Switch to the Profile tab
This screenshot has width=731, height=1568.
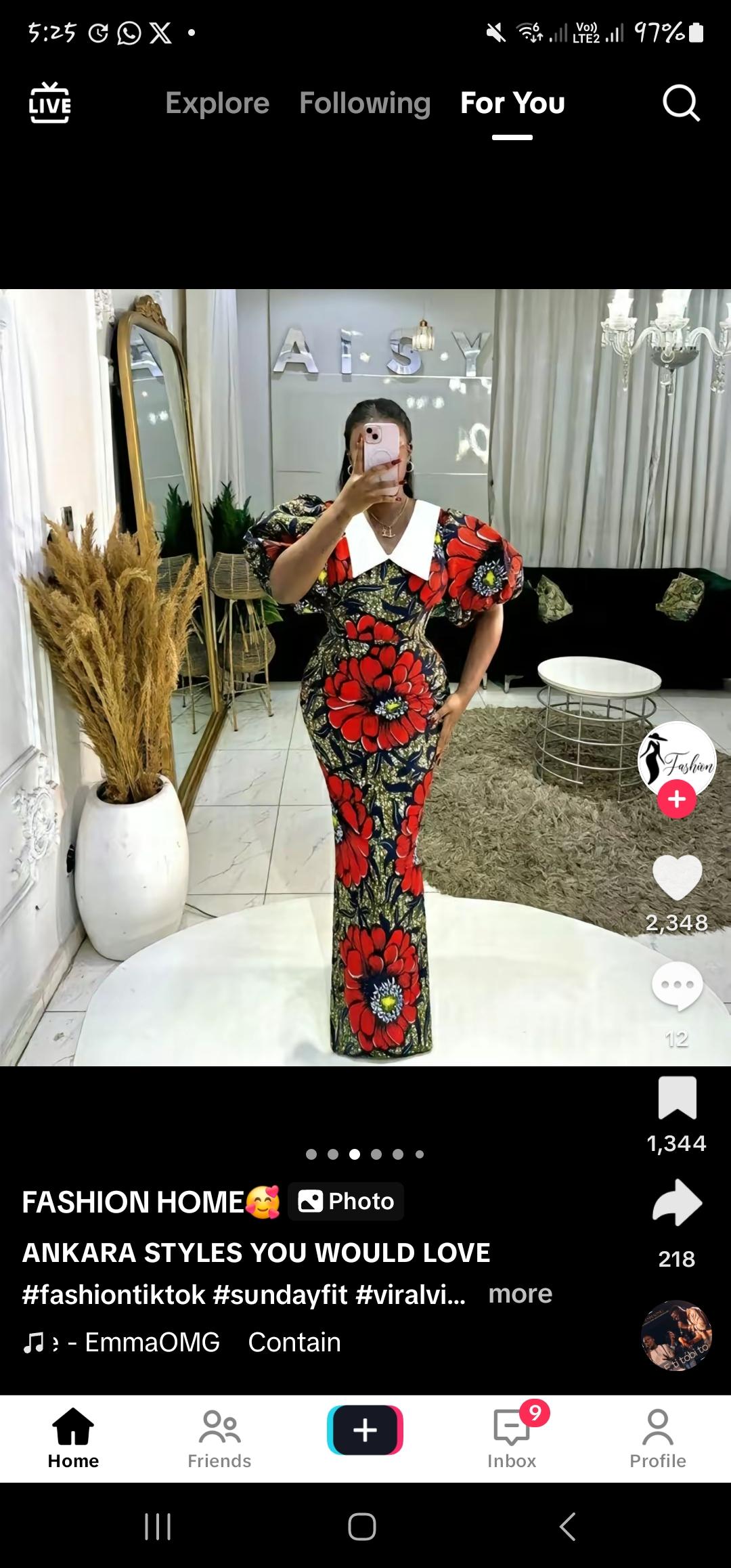point(657,1439)
